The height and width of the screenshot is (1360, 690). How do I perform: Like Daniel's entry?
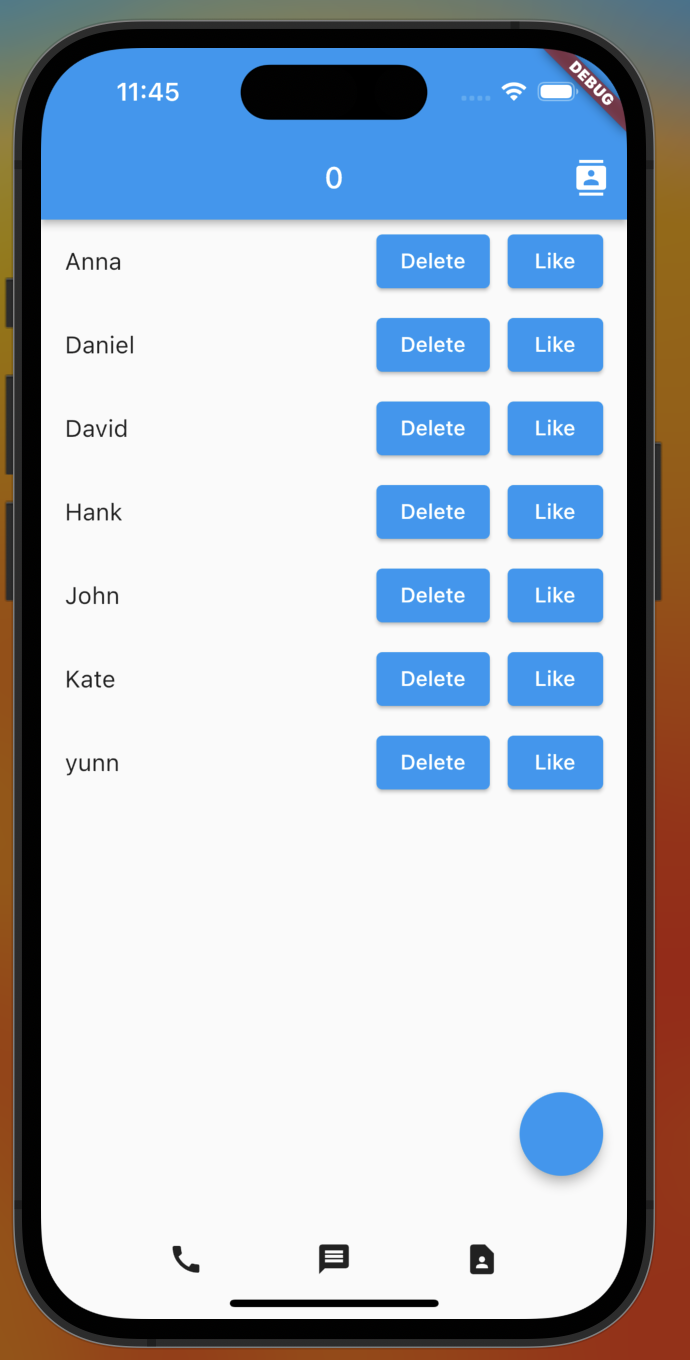coord(555,345)
